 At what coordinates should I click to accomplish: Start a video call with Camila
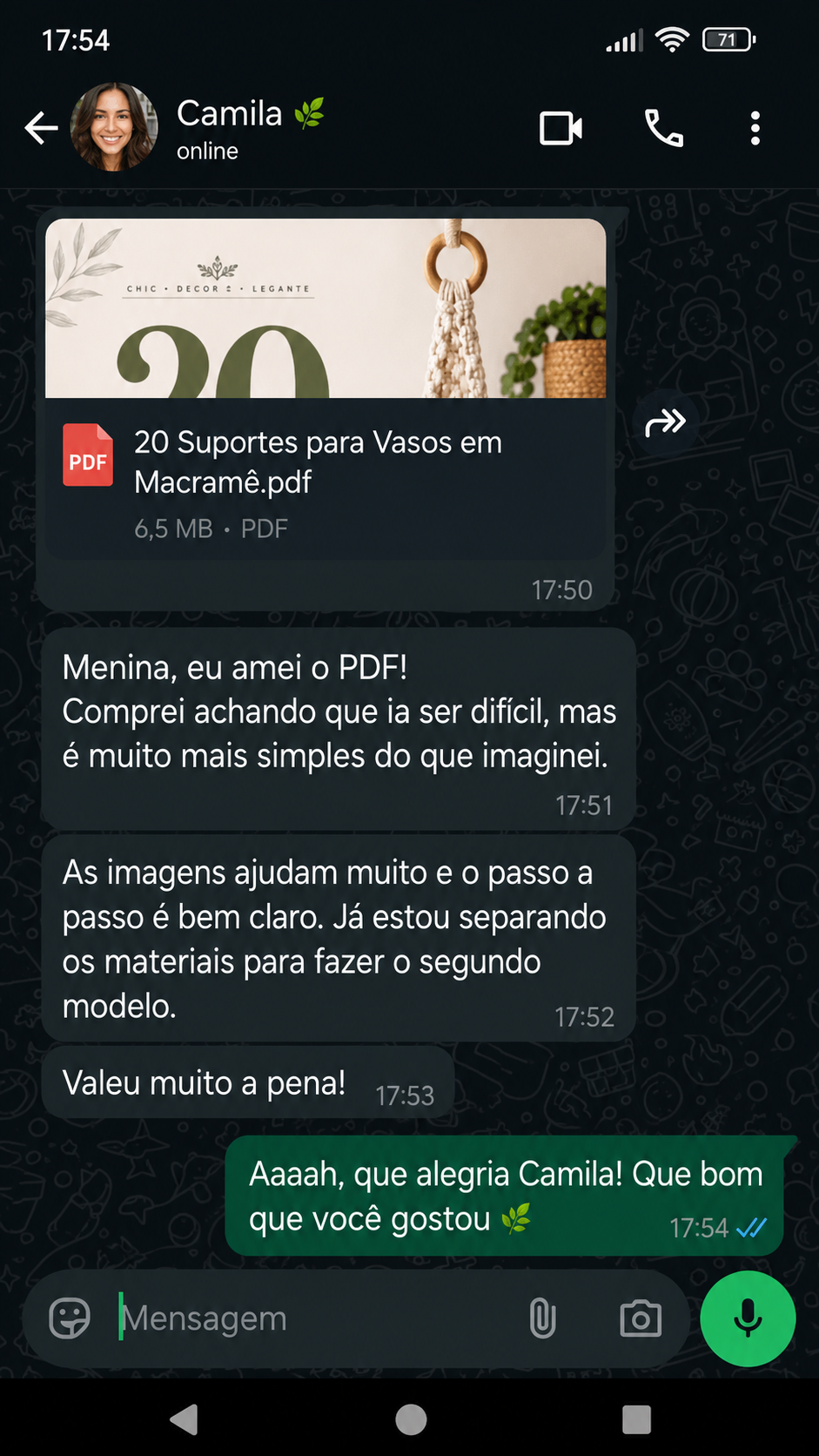pos(561,128)
